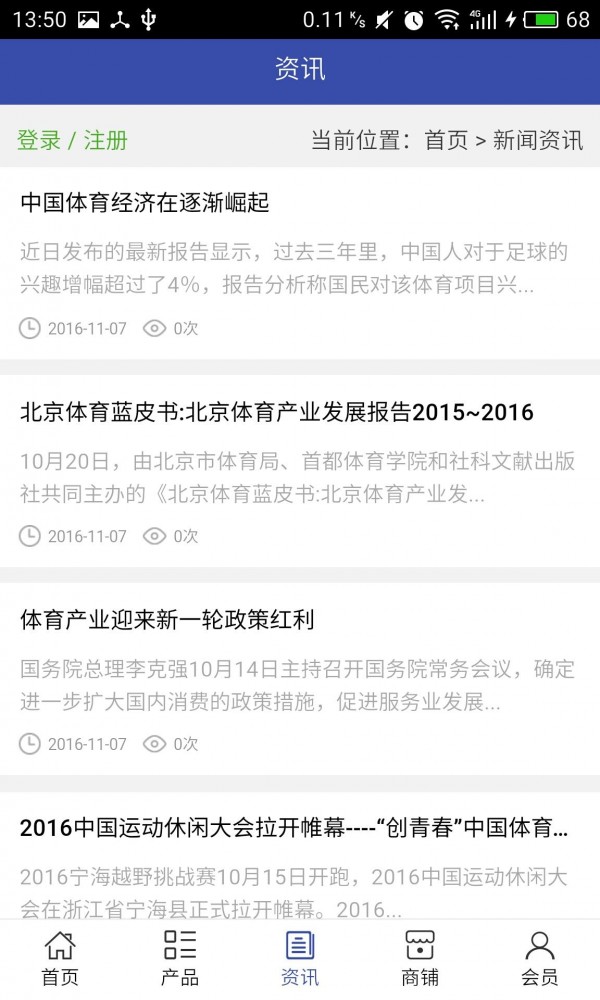Open the 会员 member tab
The width and height of the screenshot is (600, 1000).
pyautogui.click(x=540, y=958)
